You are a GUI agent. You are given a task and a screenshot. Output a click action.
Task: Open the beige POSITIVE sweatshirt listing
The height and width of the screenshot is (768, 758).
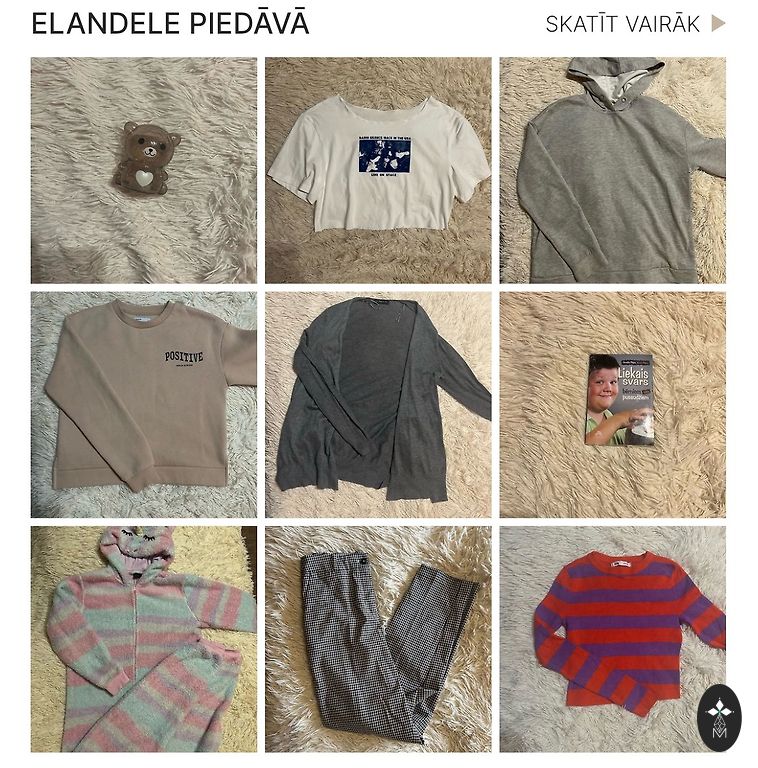click(143, 404)
